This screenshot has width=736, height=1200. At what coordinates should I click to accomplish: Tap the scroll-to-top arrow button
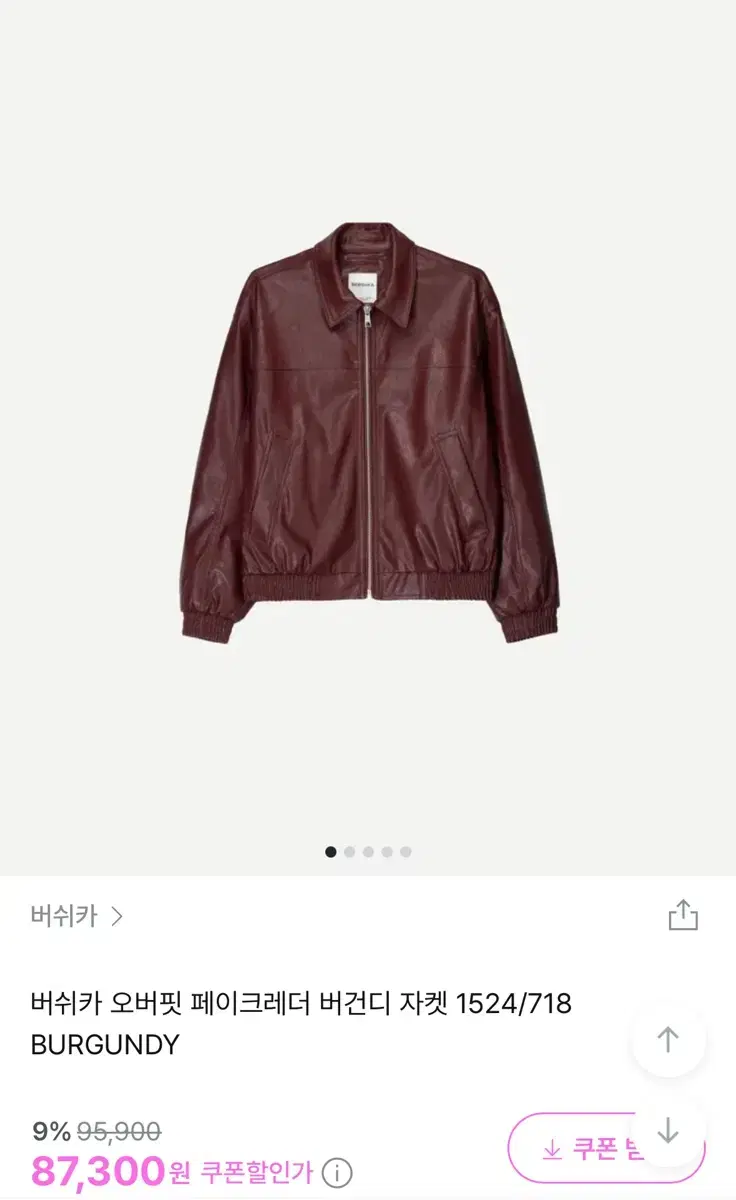click(x=668, y=1038)
